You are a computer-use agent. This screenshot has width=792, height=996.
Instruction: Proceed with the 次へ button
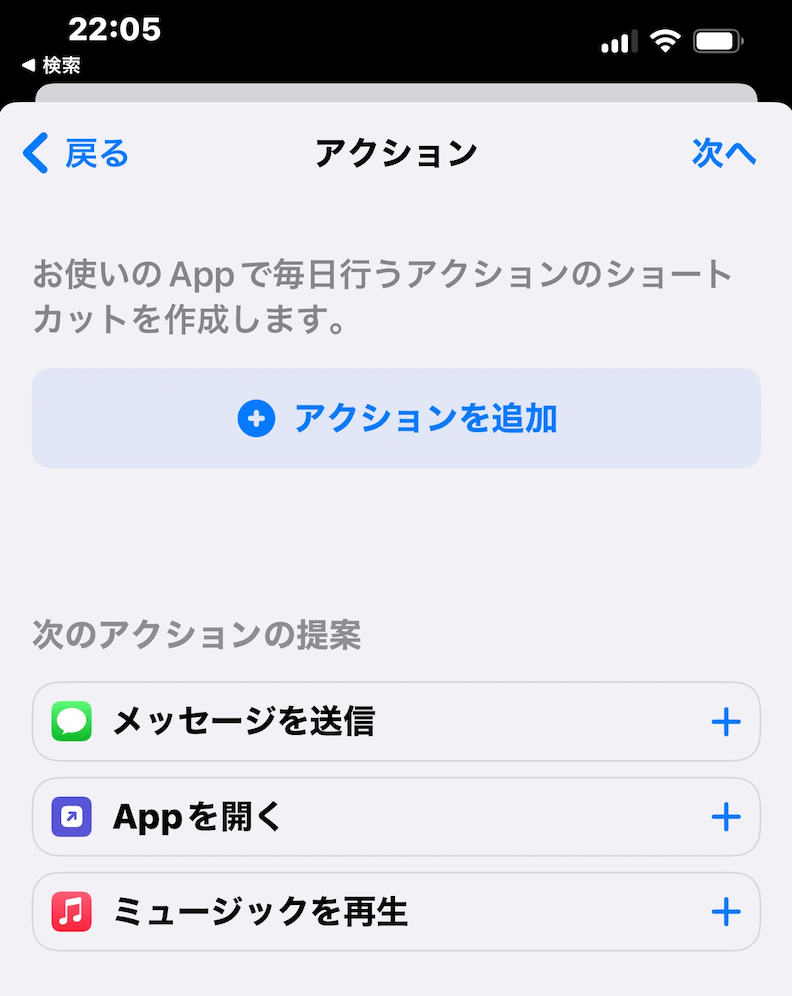coord(723,154)
